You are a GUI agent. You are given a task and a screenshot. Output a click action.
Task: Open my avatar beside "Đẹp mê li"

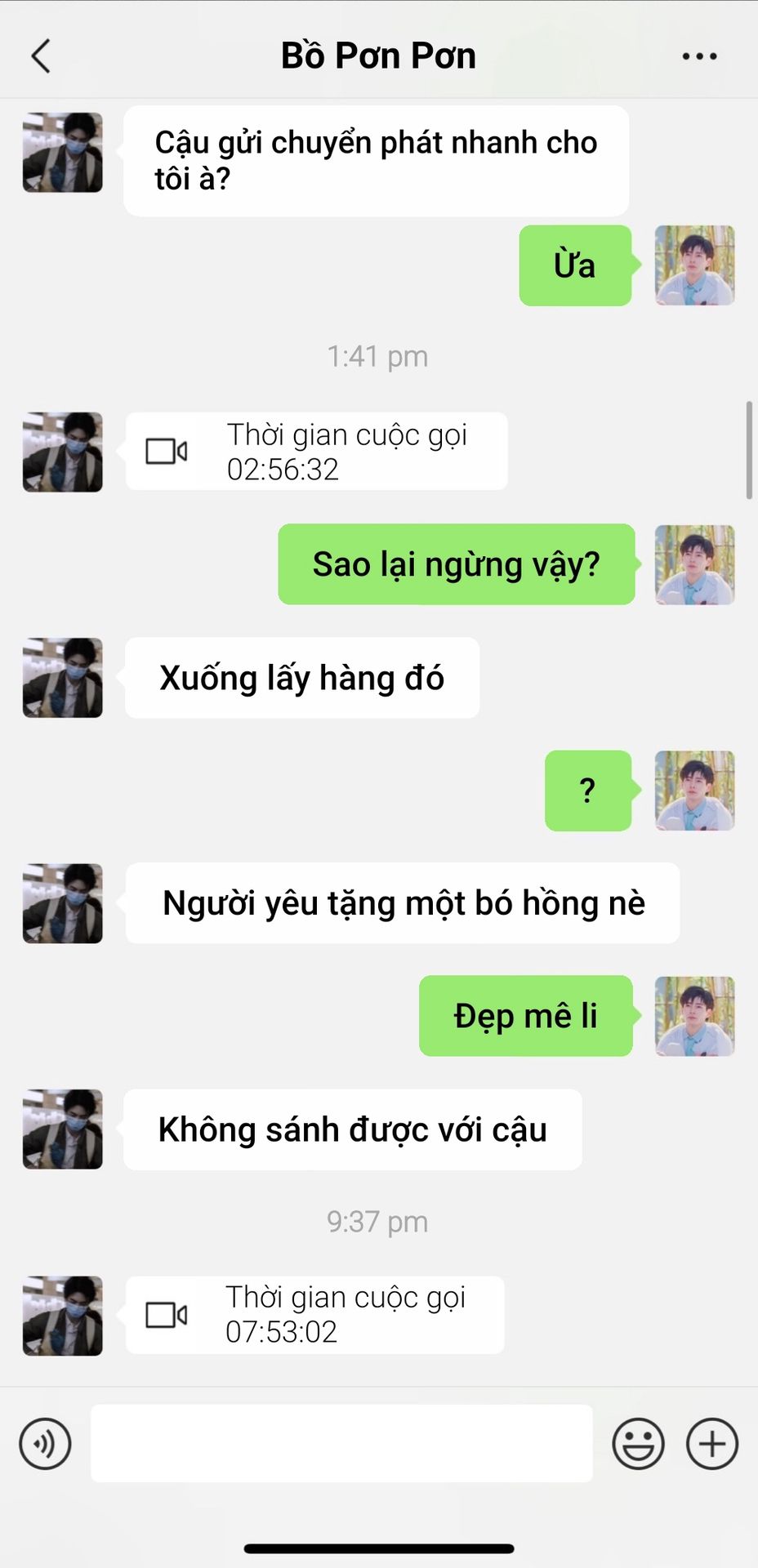pos(694,1016)
